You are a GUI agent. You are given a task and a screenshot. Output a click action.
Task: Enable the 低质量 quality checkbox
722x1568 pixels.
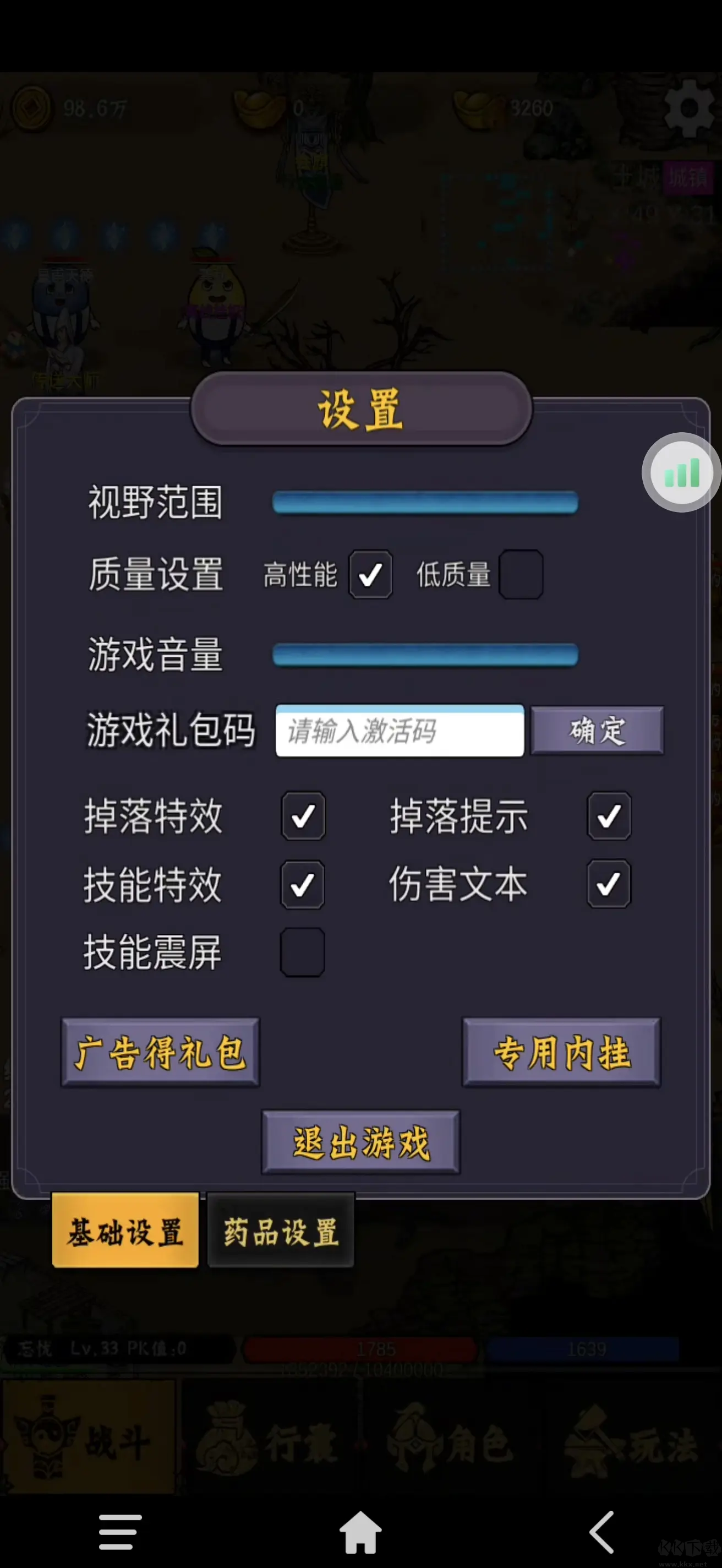coord(521,575)
